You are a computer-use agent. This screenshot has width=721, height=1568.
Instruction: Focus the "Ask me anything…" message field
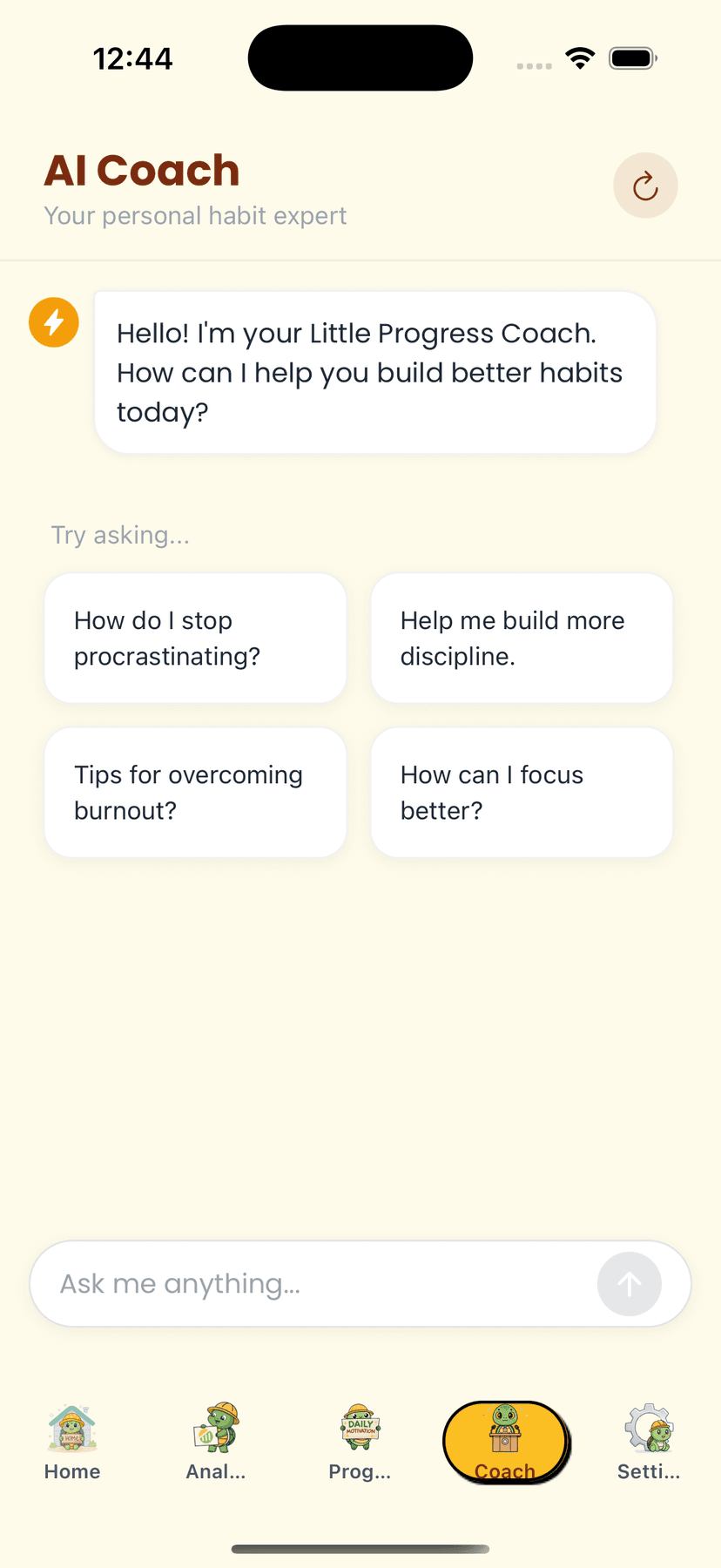click(313, 1283)
